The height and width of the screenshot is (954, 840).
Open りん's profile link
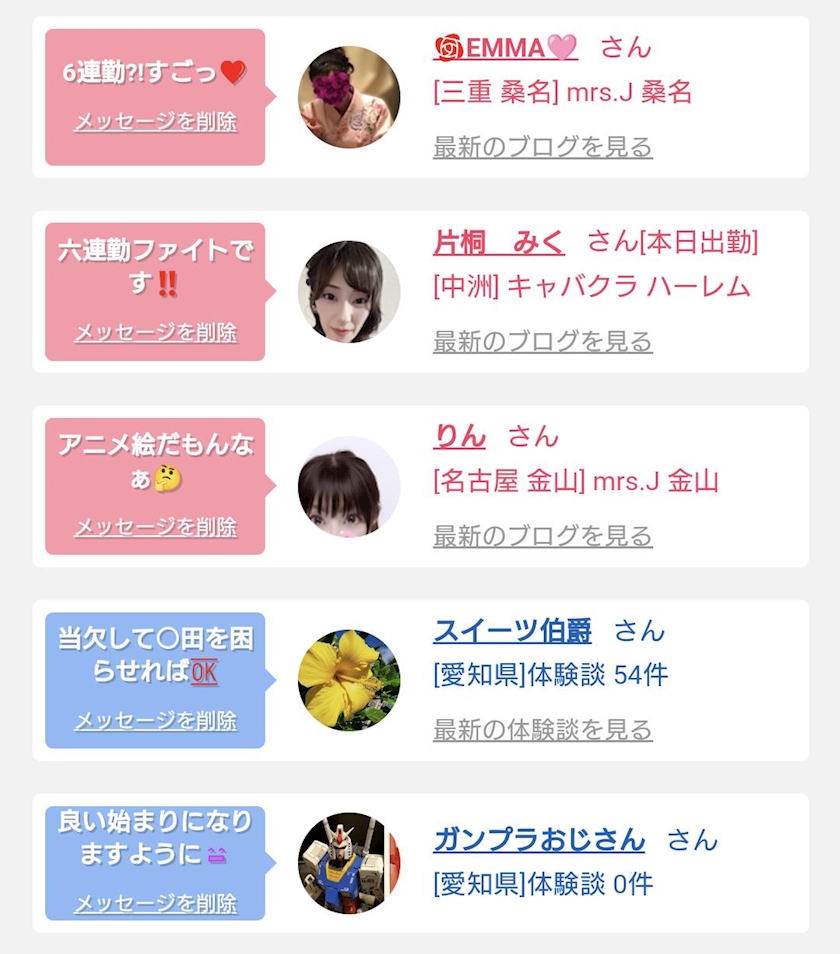point(459,436)
